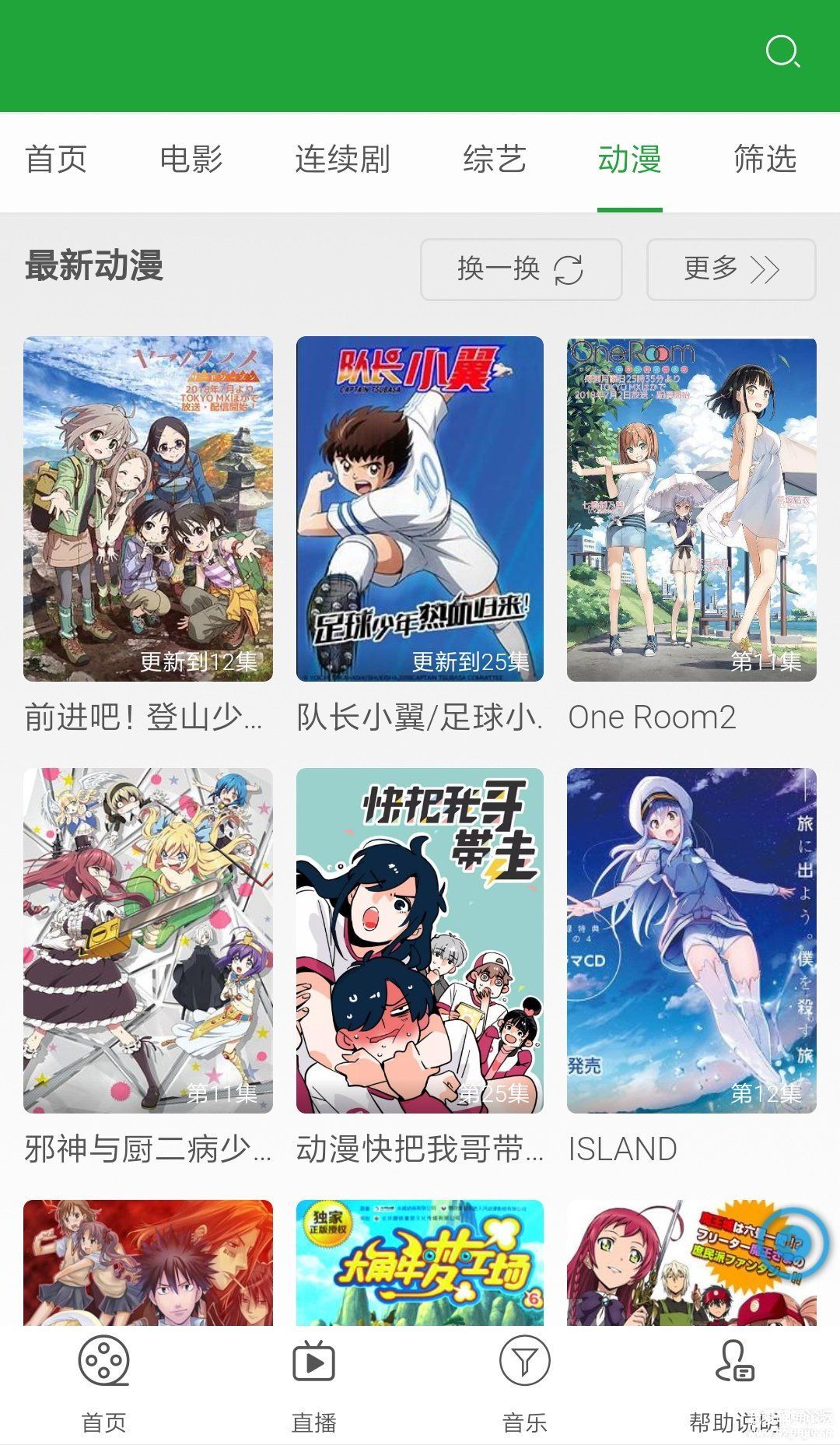The width and height of the screenshot is (840, 1445).
Task: Switch to the 首页 top tab
Action: [x=56, y=160]
